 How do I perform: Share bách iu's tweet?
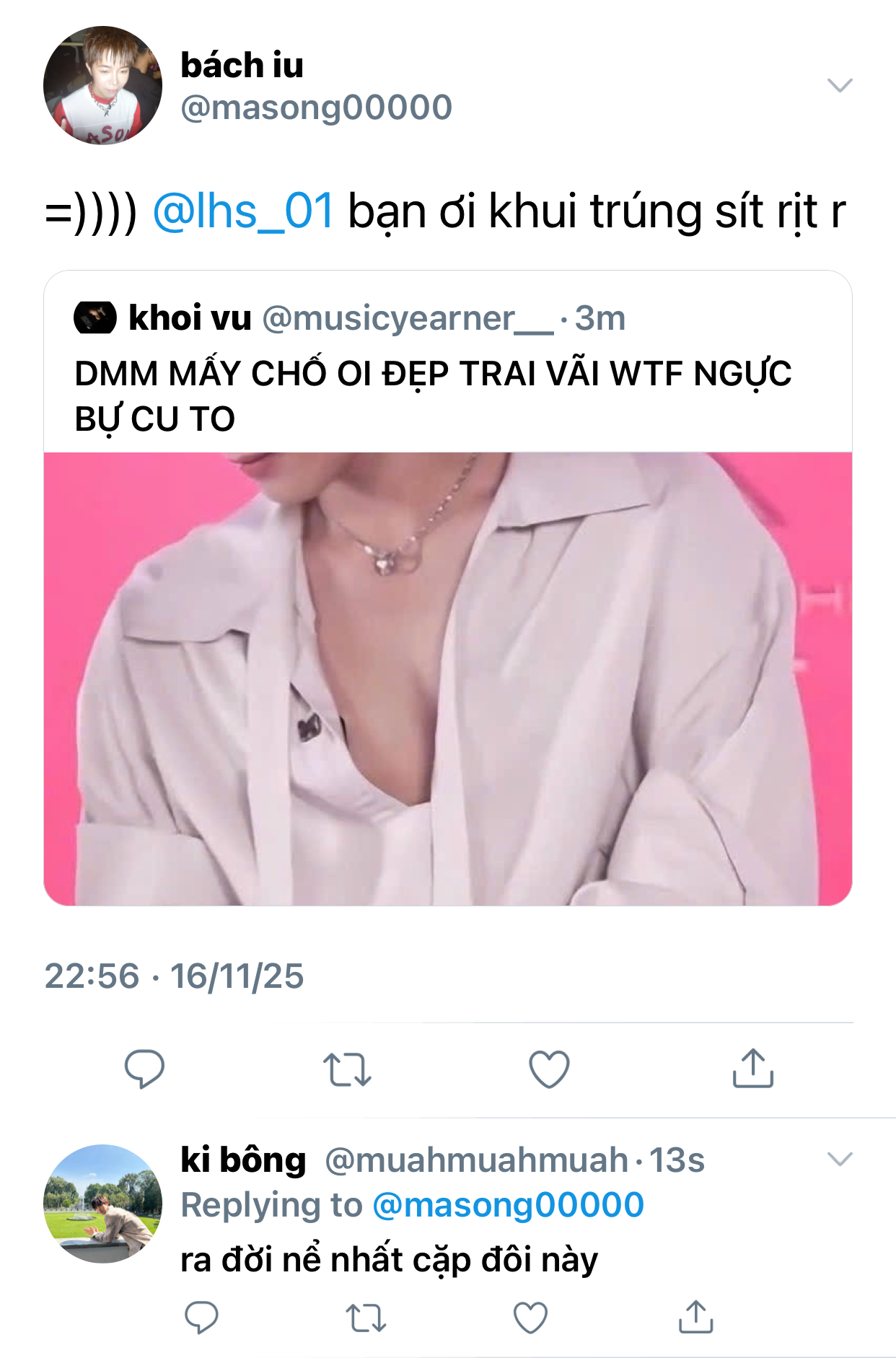pyautogui.click(x=752, y=1069)
